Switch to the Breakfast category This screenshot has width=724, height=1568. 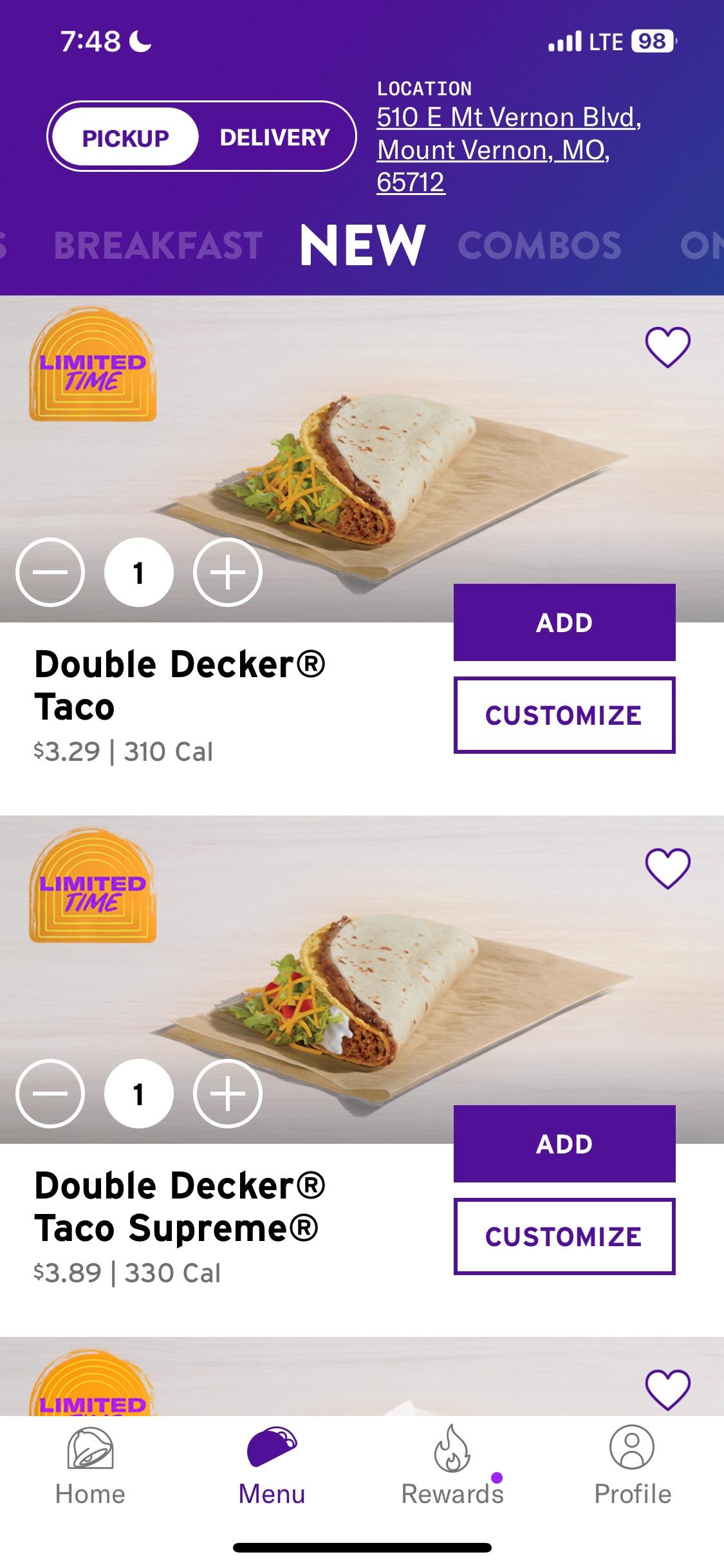click(x=158, y=246)
